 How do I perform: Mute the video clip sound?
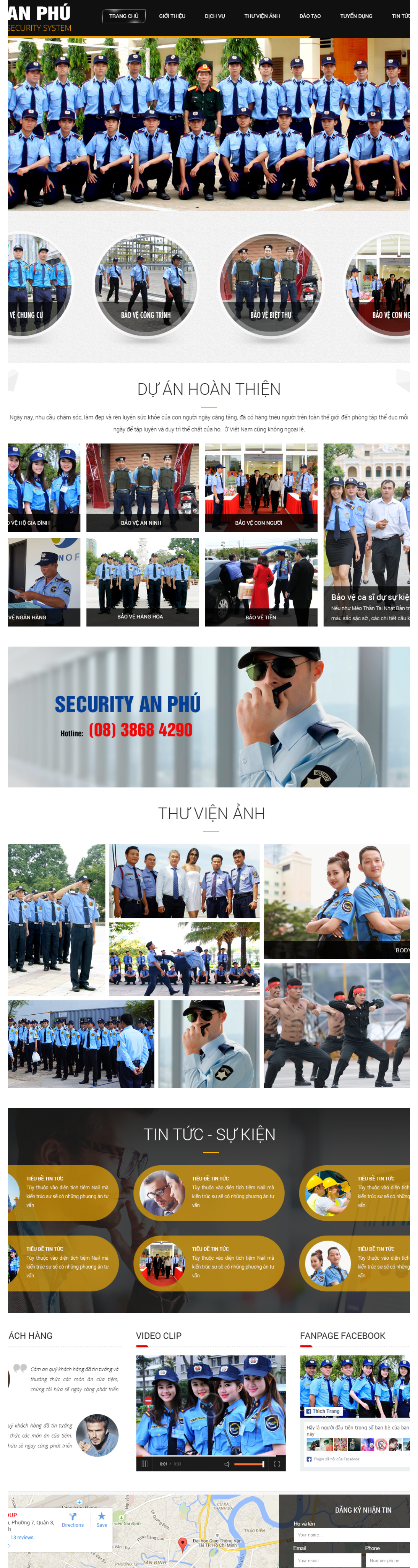[x=226, y=1464]
